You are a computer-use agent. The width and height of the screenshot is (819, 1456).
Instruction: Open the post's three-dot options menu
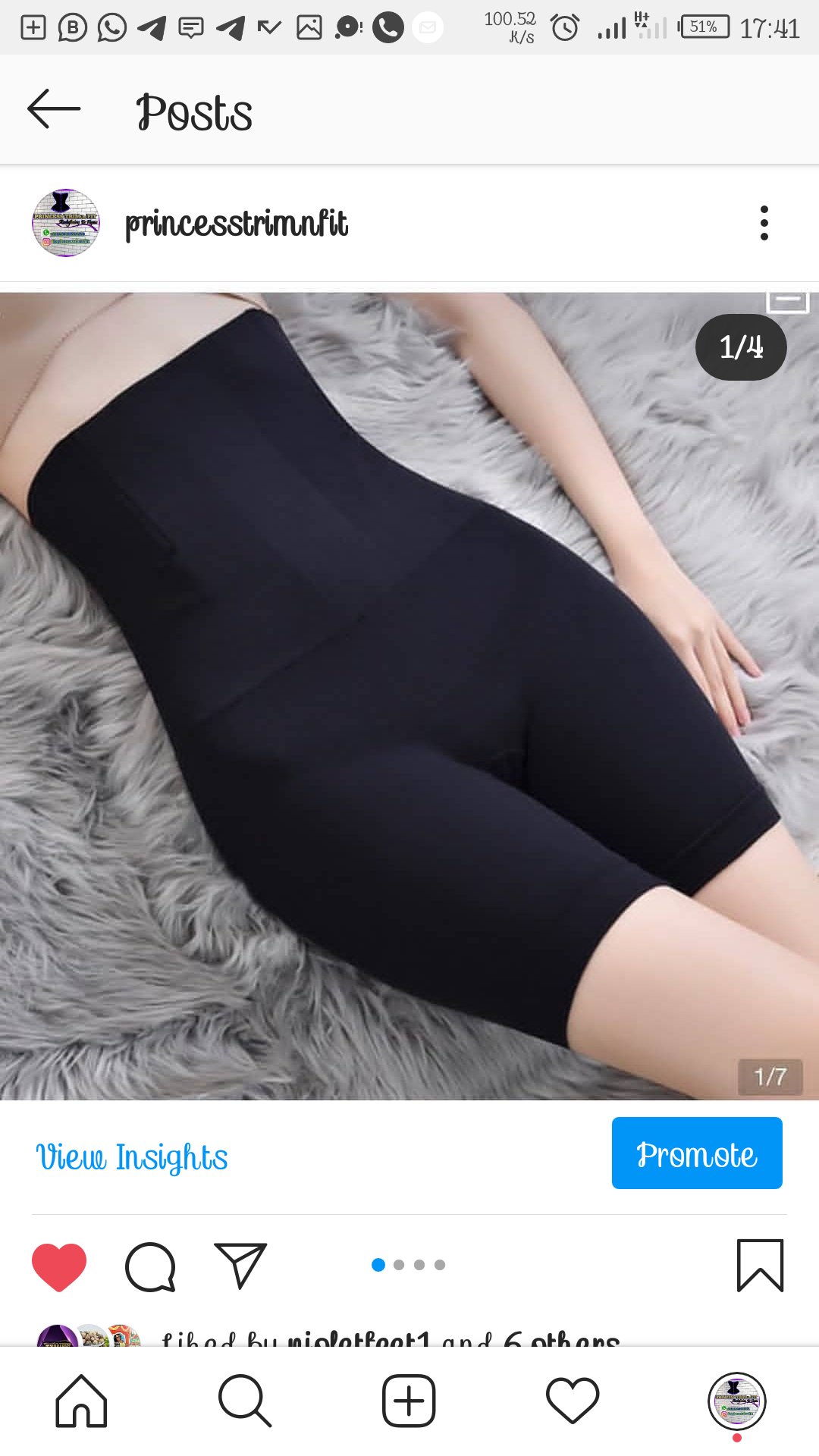point(764,223)
